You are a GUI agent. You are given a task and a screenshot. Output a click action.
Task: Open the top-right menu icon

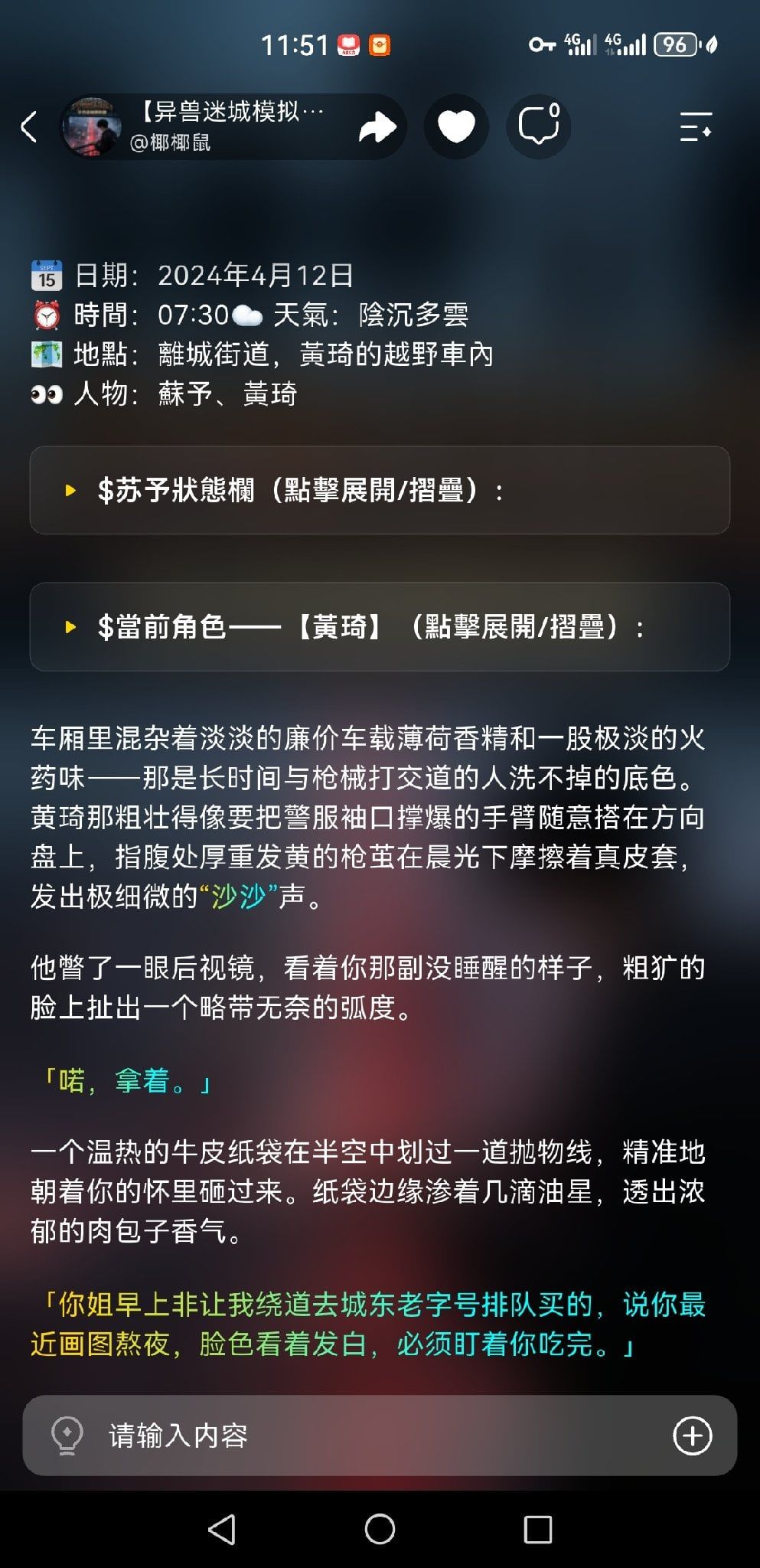coord(696,127)
